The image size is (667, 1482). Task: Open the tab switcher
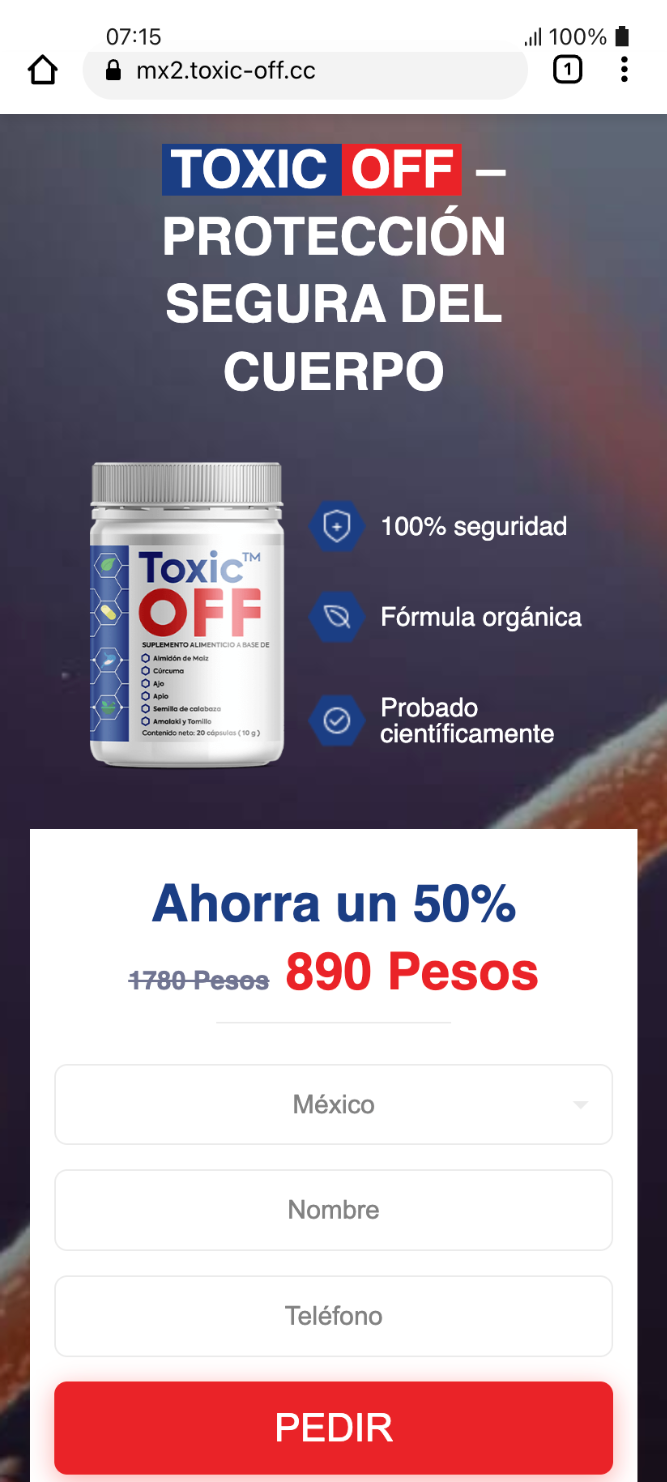[x=567, y=70]
